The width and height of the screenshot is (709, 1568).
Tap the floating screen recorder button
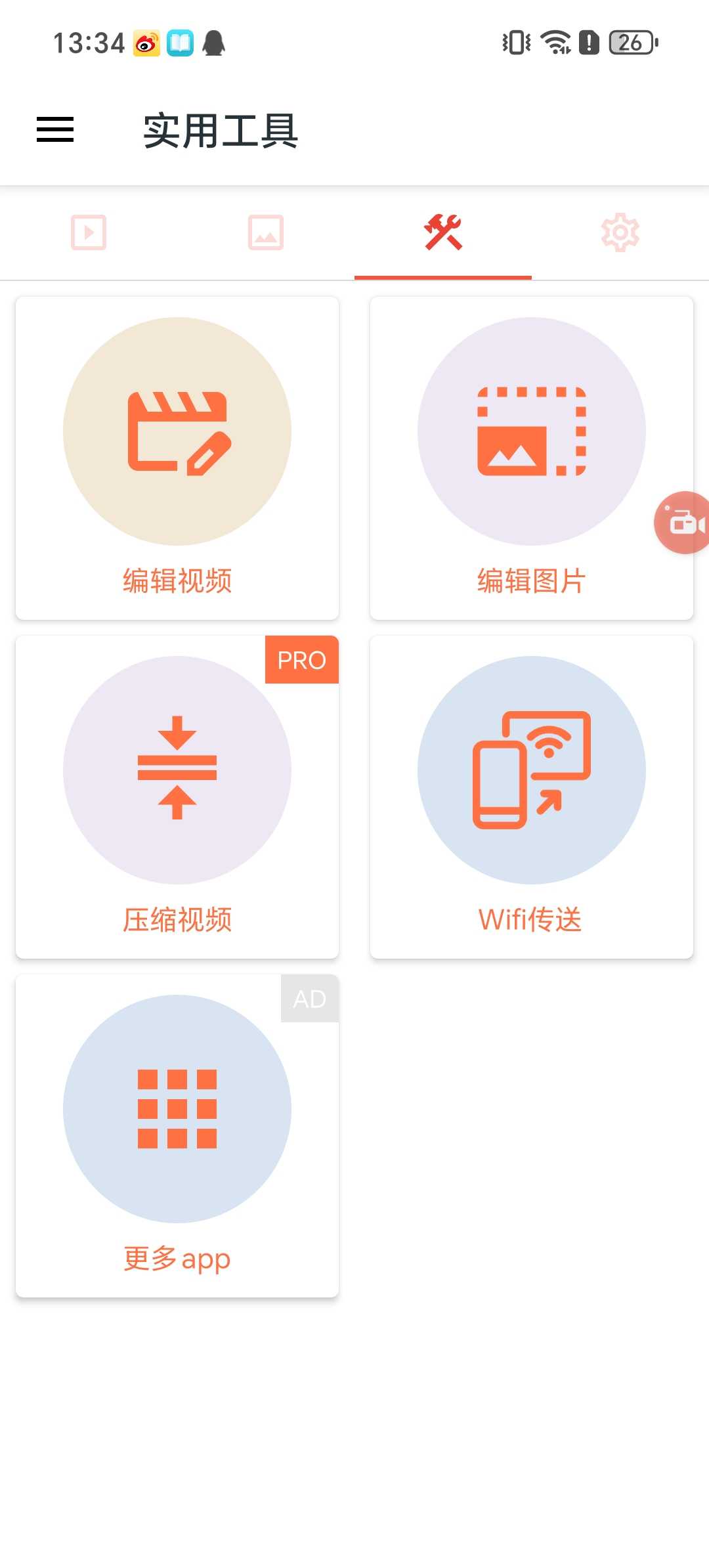coord(683,523)
